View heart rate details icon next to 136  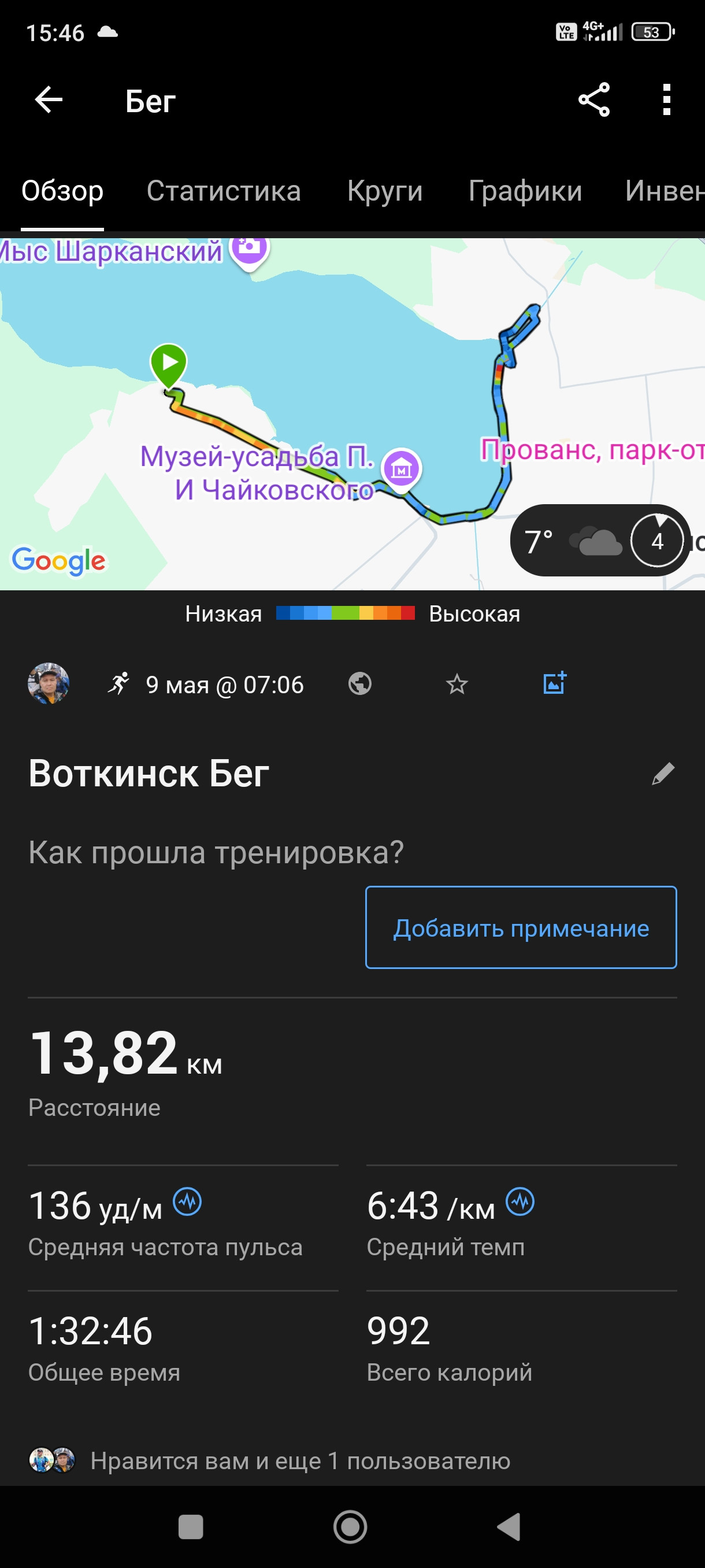187,1201
